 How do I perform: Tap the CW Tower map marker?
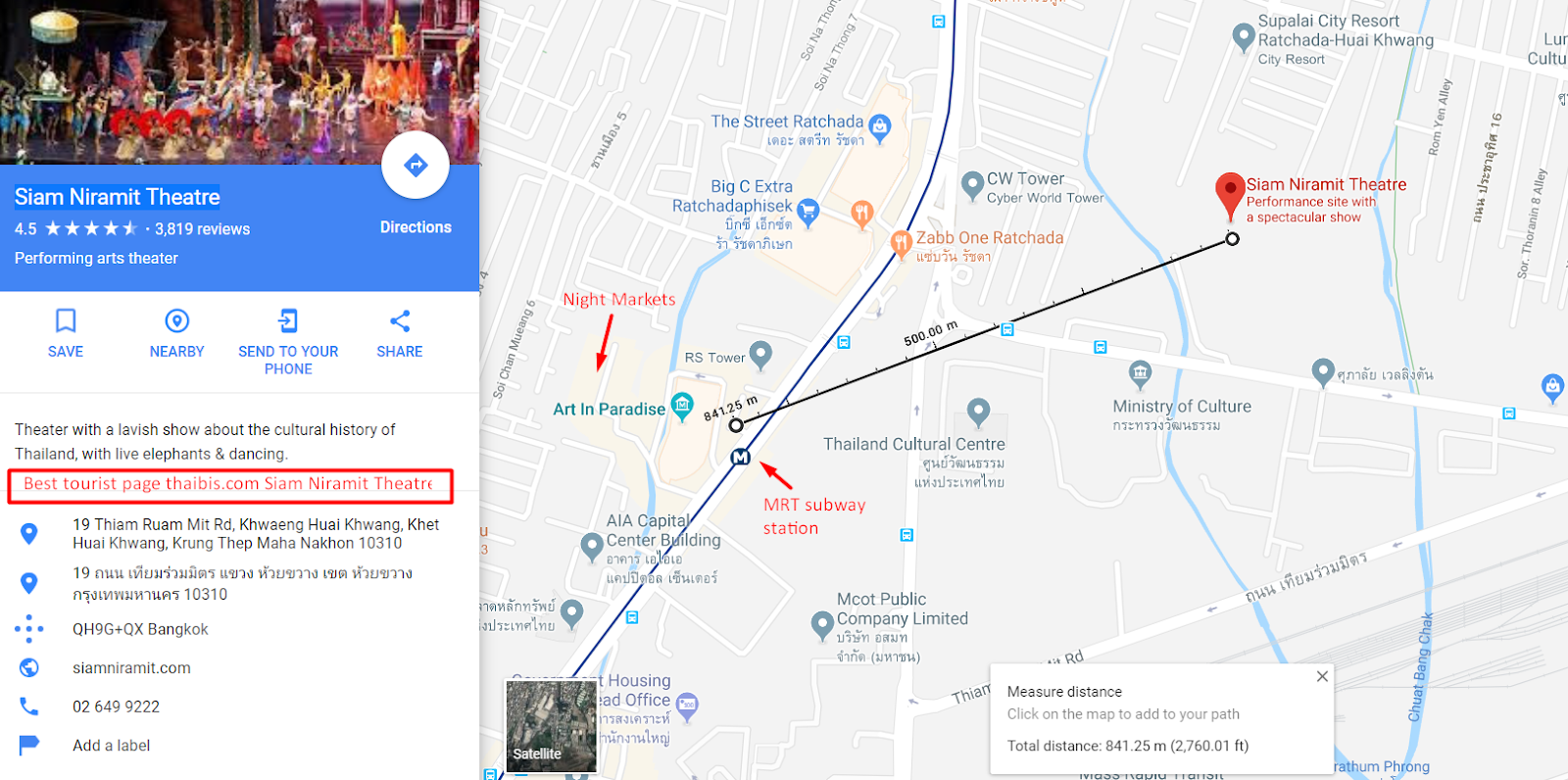click(x=972, y=183)
